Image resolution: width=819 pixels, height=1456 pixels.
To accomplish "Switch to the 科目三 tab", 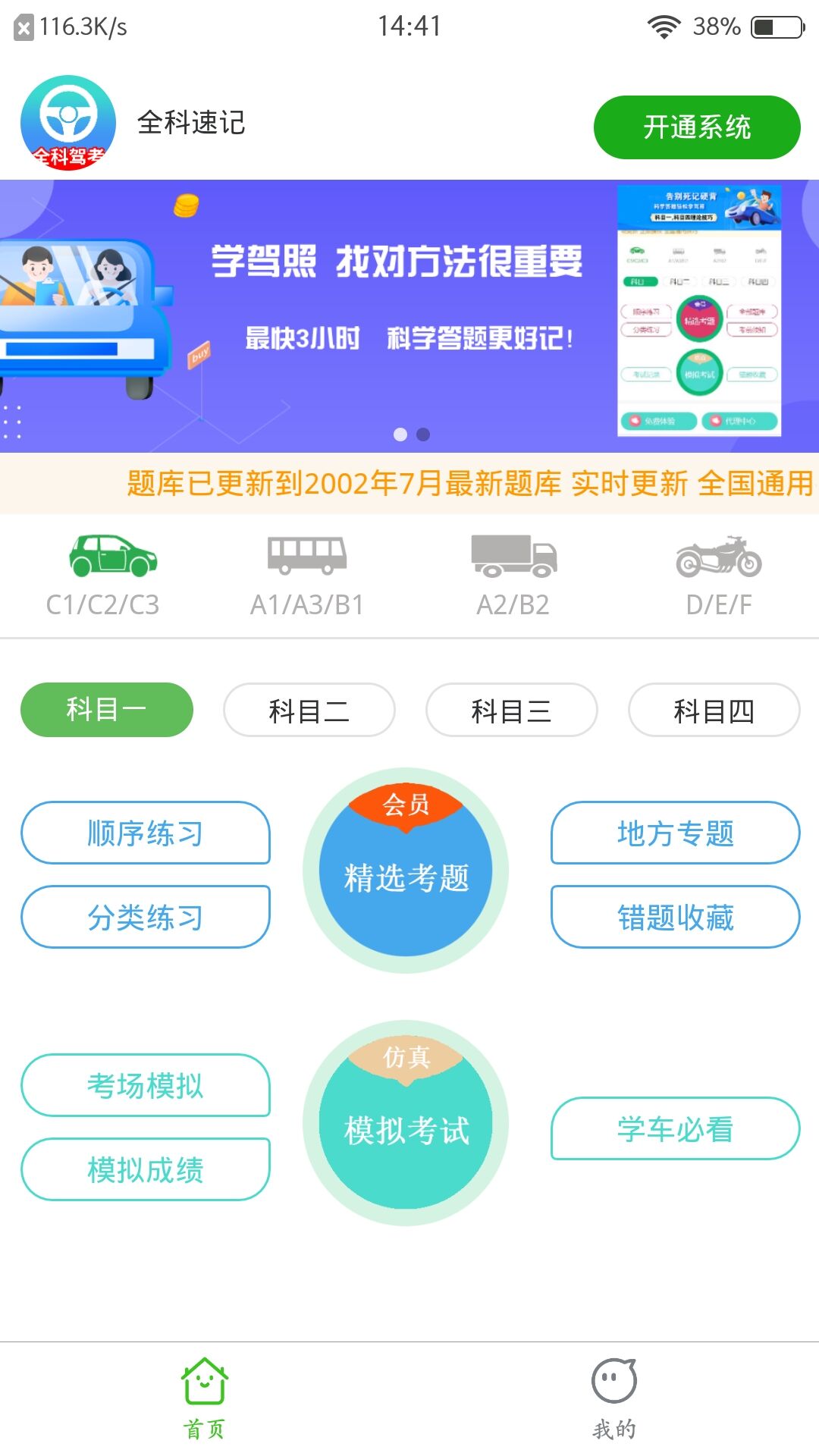I will point(511,709).
